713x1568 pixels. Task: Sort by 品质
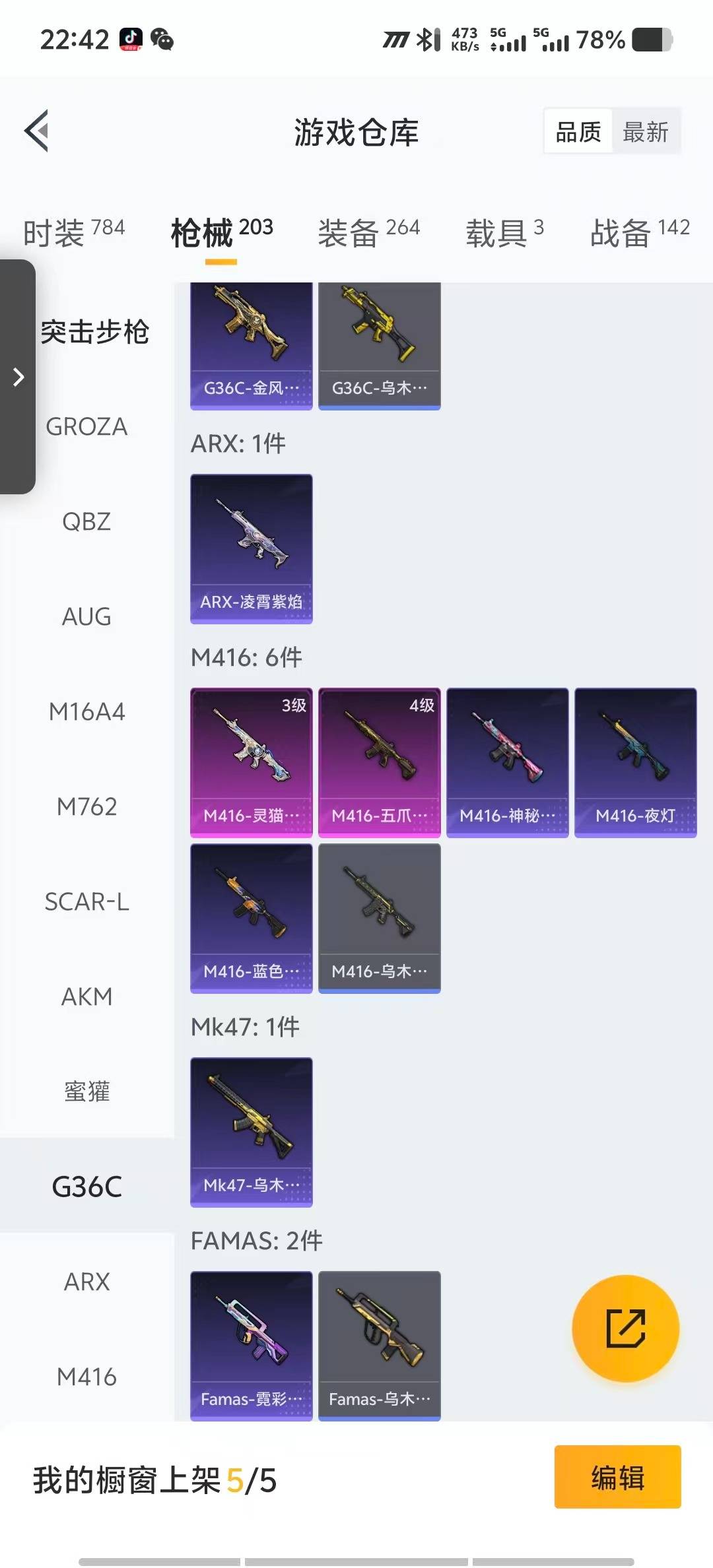(x=578, y=132)
